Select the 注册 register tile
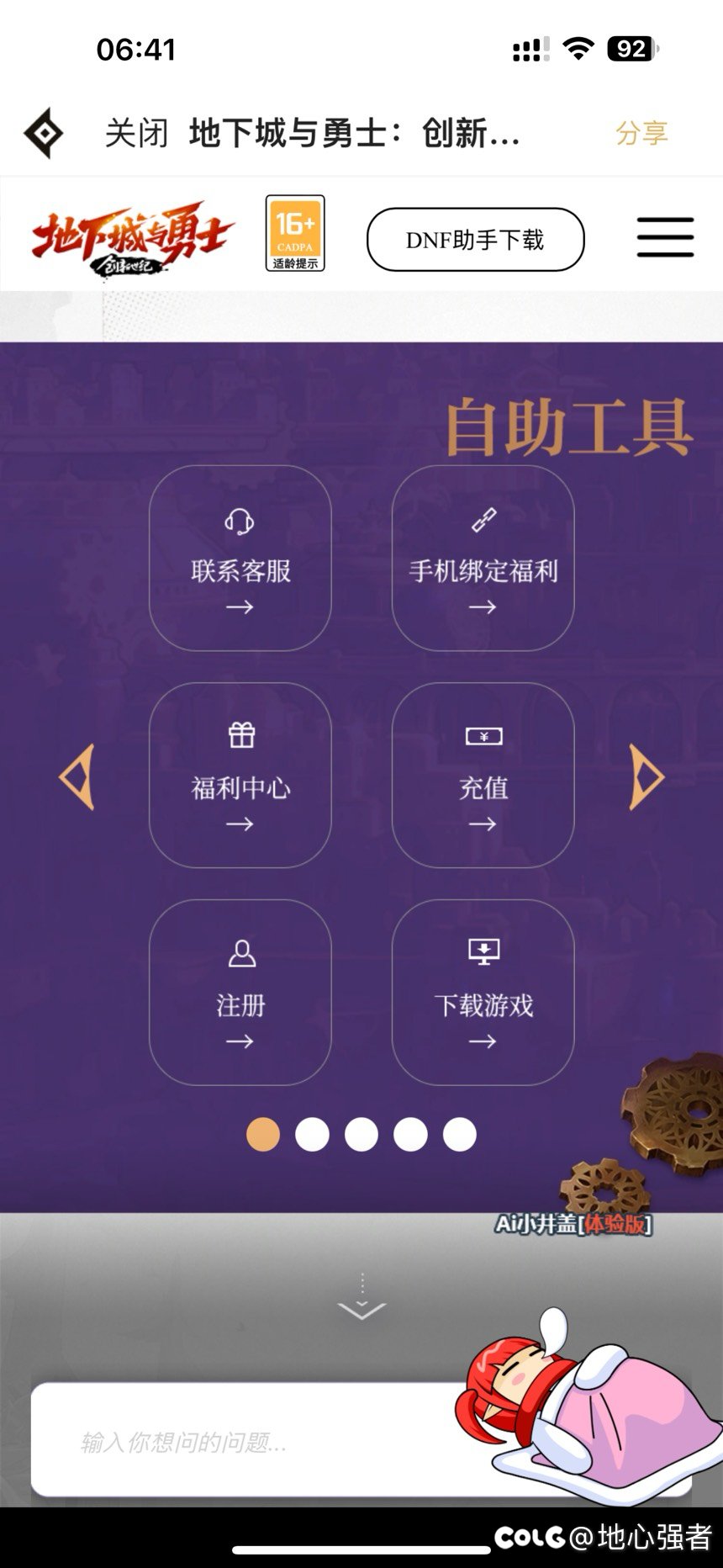Screen dimensions: 723x1568 coord(240,993)
